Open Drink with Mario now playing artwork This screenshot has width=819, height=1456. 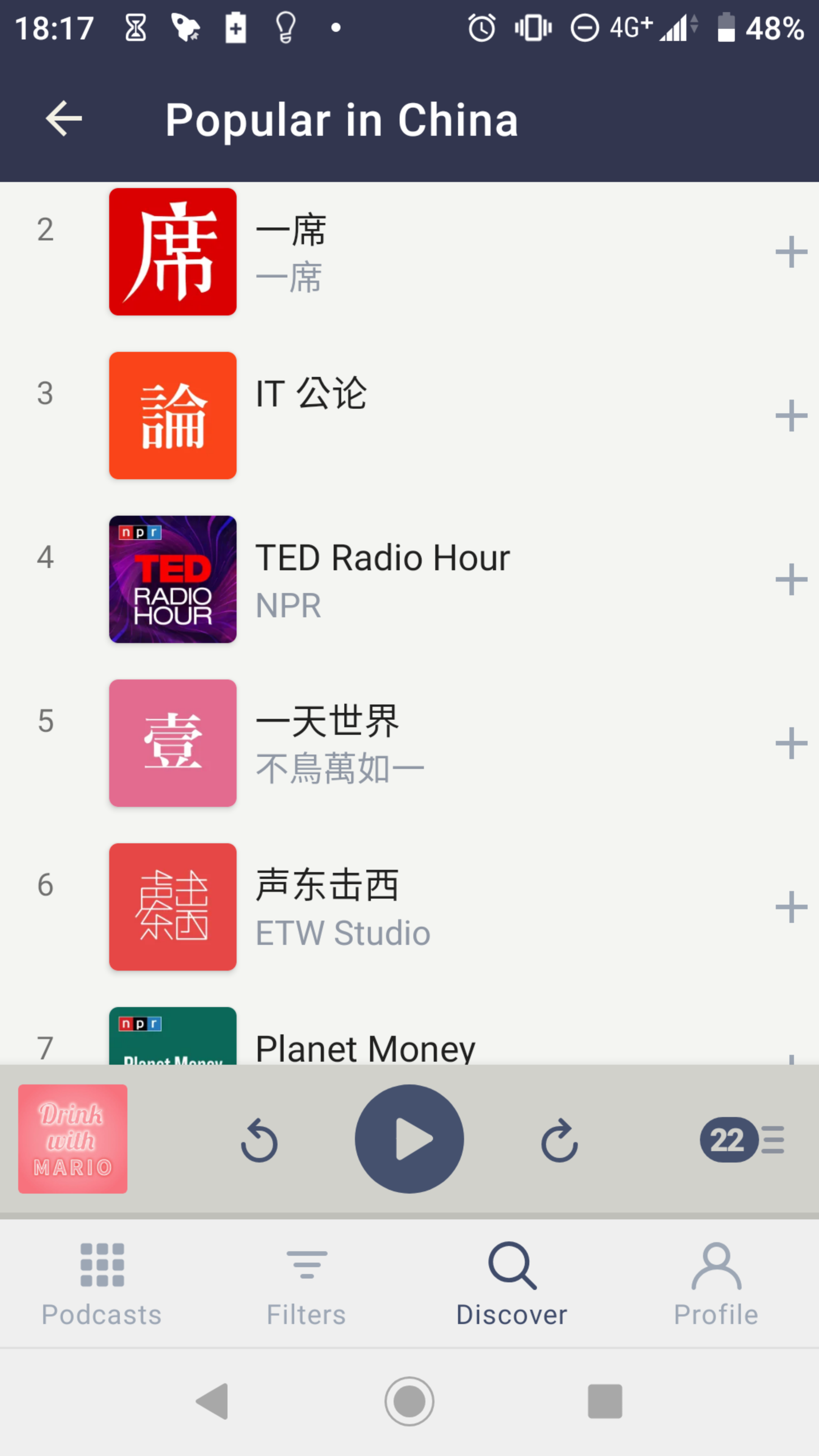click(73, 1139)
